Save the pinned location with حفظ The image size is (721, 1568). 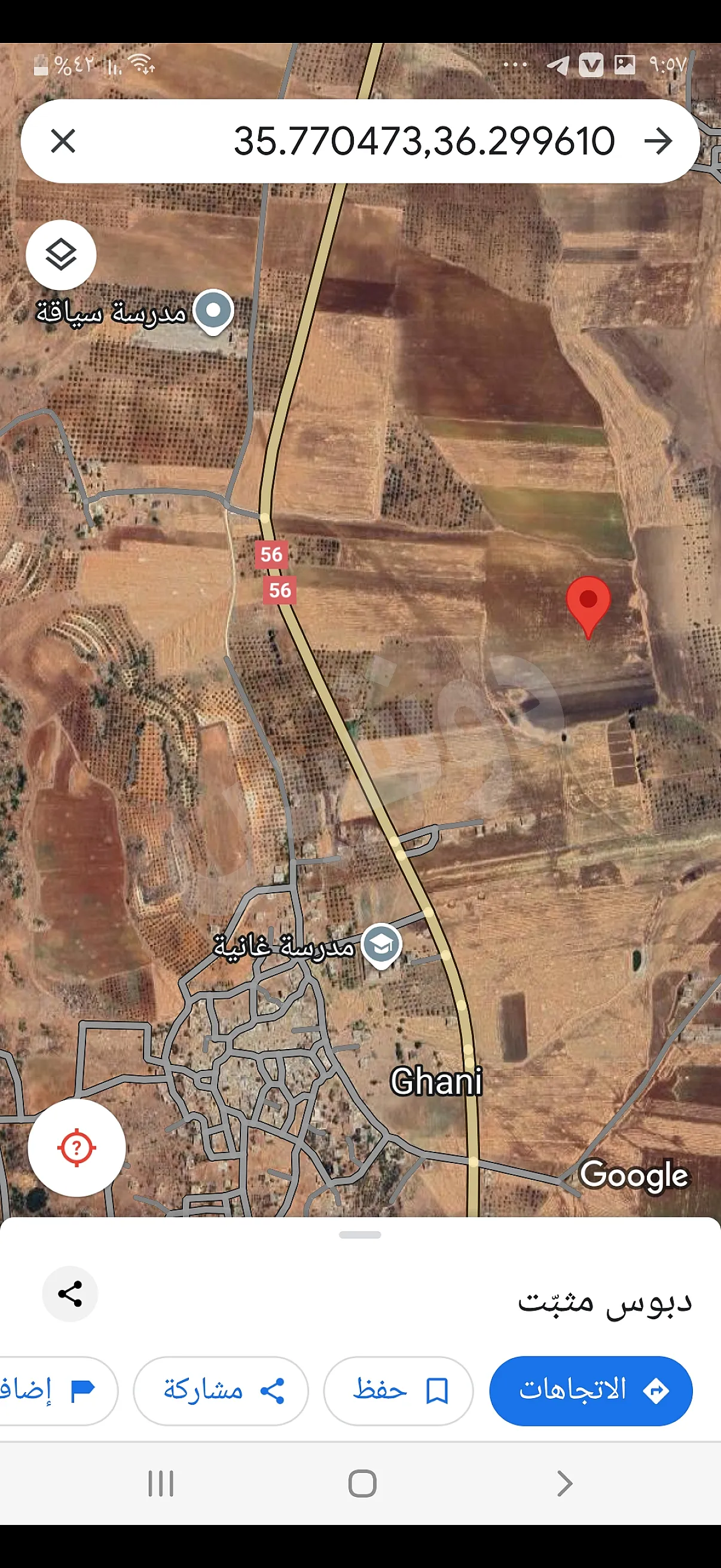pos(399,1391)
